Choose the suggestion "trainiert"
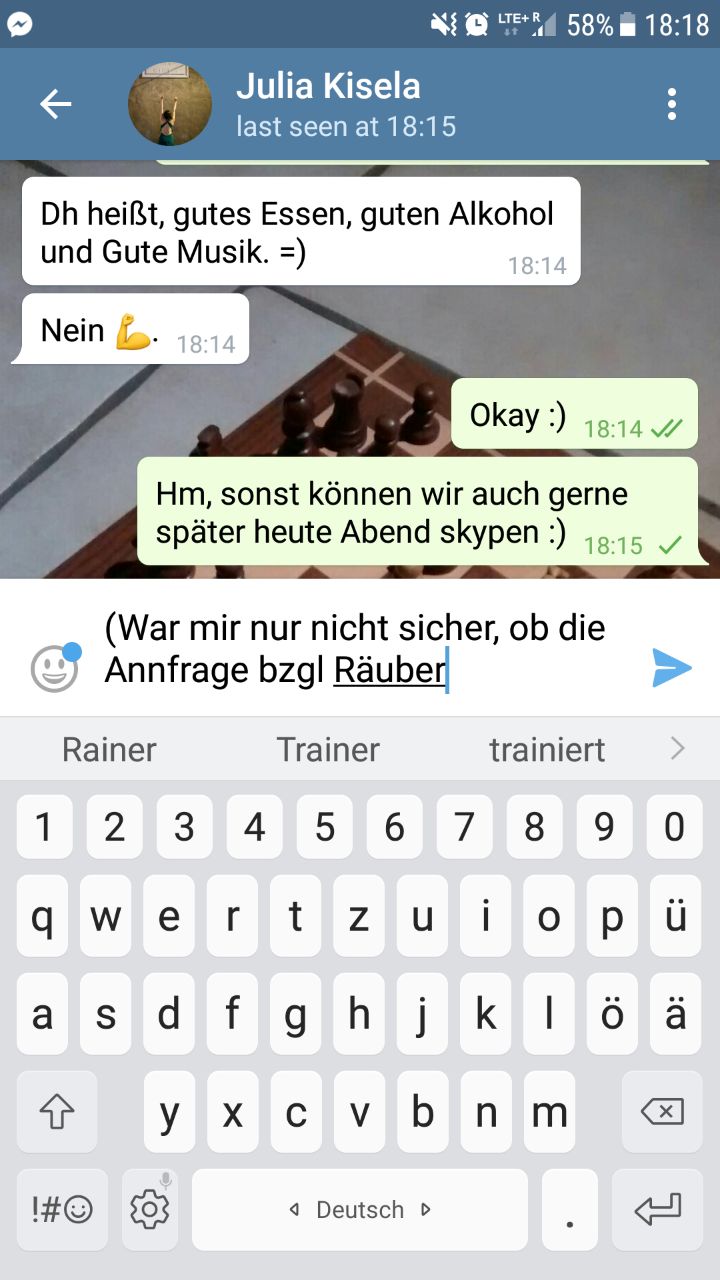Viewport: 720px width, 1280px height. (547, 749)
